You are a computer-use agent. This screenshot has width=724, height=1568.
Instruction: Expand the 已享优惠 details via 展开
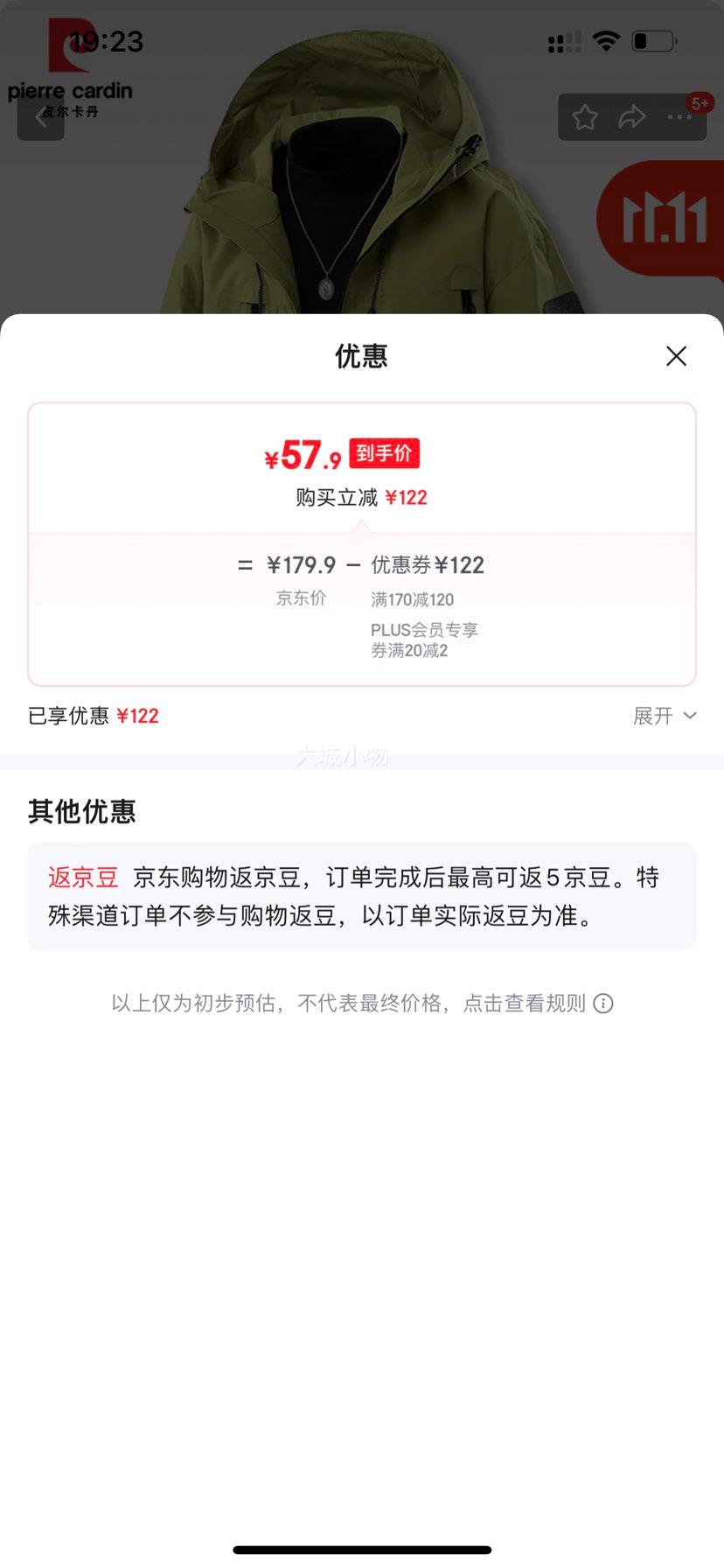(x=665, y=716)
